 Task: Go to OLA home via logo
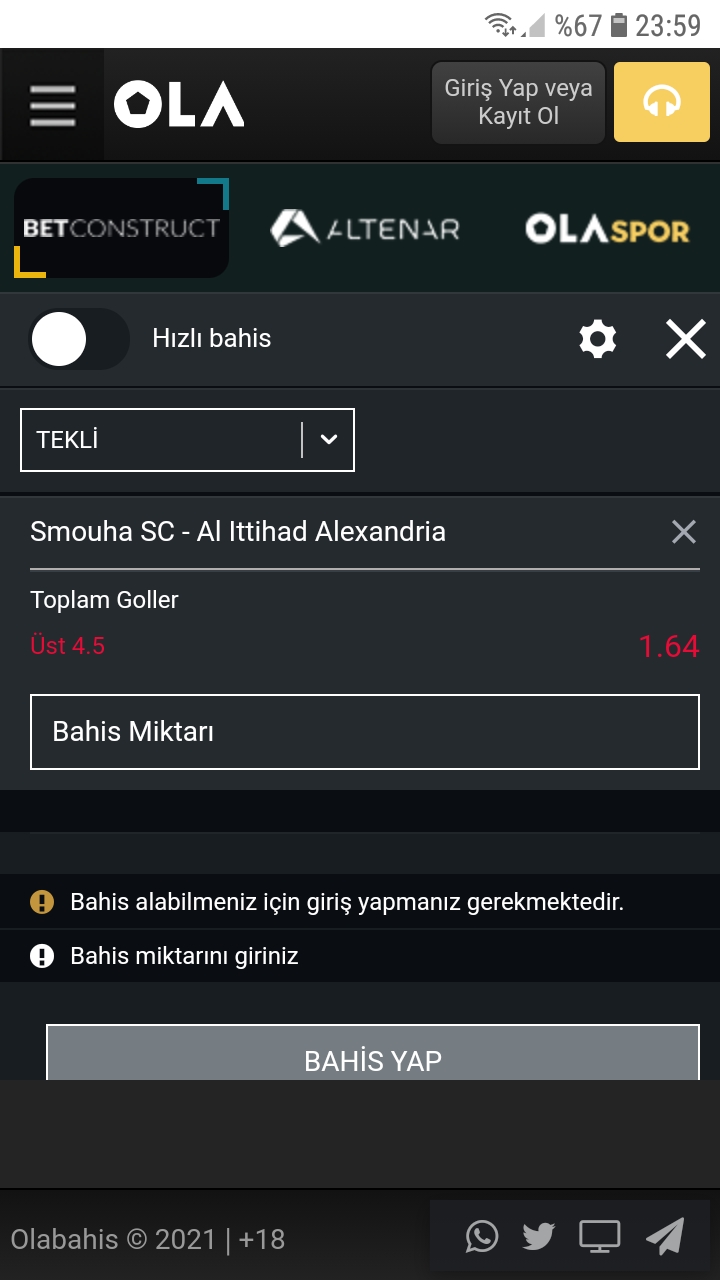(x=179, y=105)
